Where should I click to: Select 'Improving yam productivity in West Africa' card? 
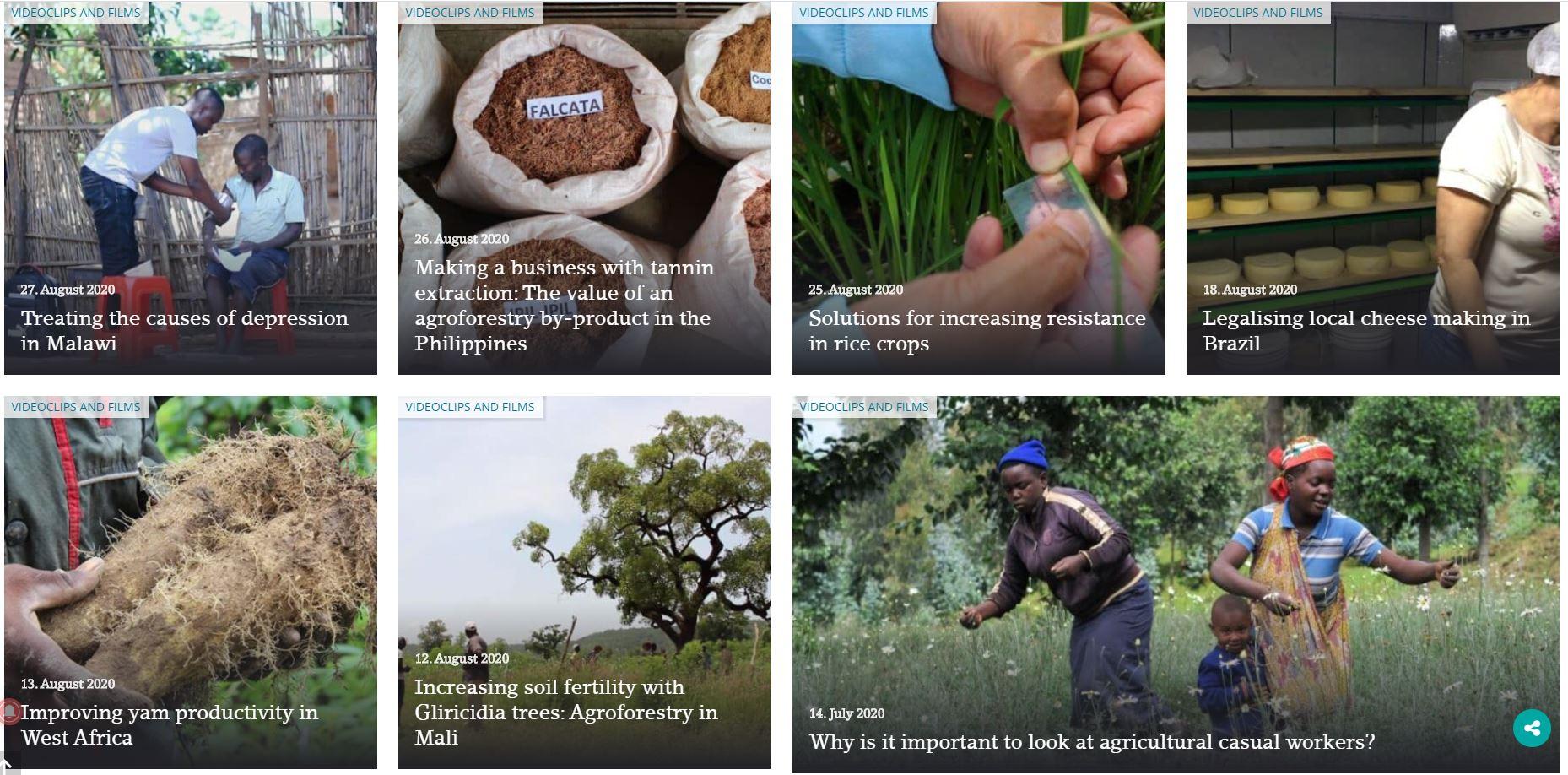[x=170, y=724]
